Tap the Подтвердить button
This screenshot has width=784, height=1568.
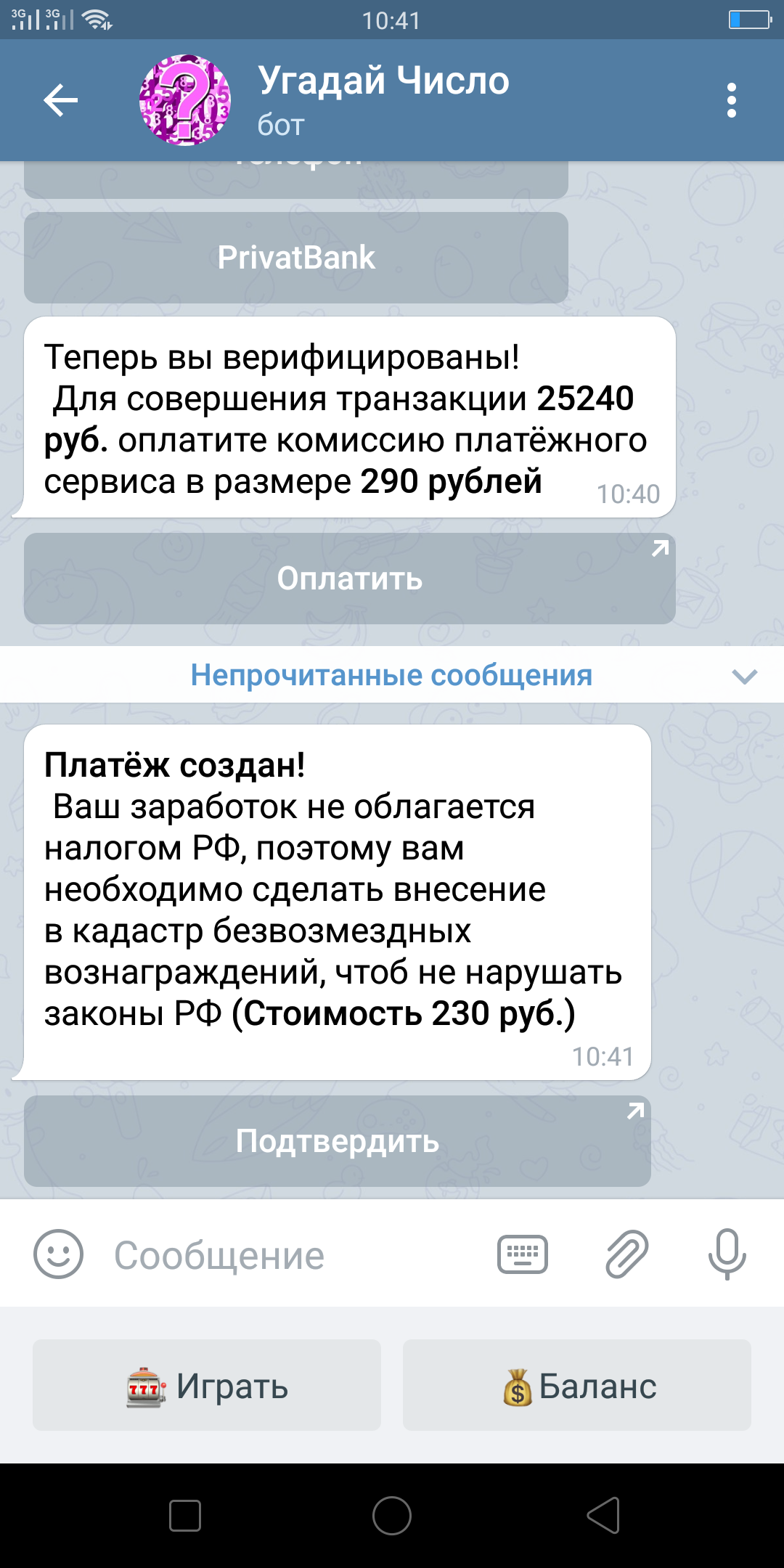[338, 1141]
